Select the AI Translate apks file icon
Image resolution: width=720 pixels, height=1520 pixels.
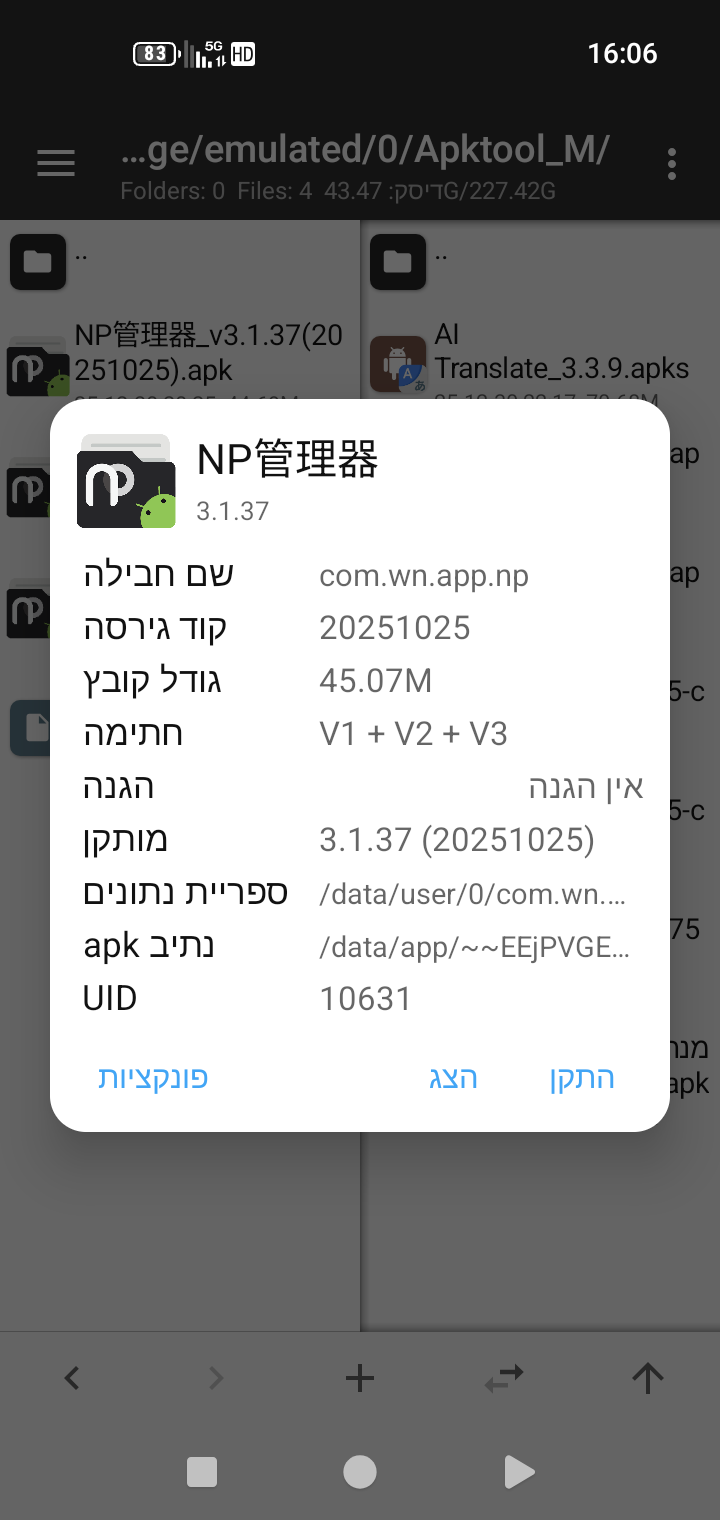click(x=397, y=361)
